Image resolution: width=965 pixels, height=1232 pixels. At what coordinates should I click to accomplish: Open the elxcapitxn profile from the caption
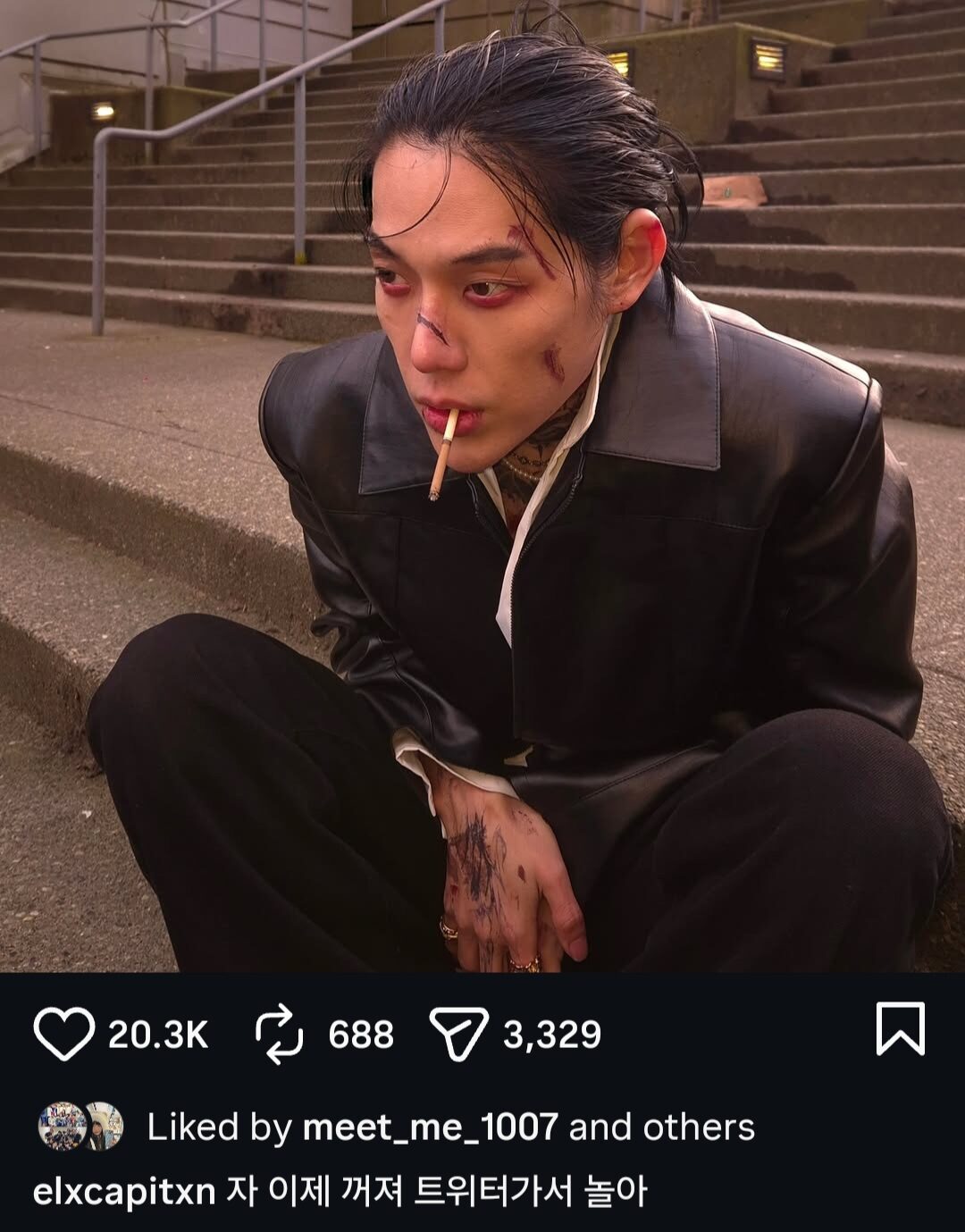pos(123,1192)
